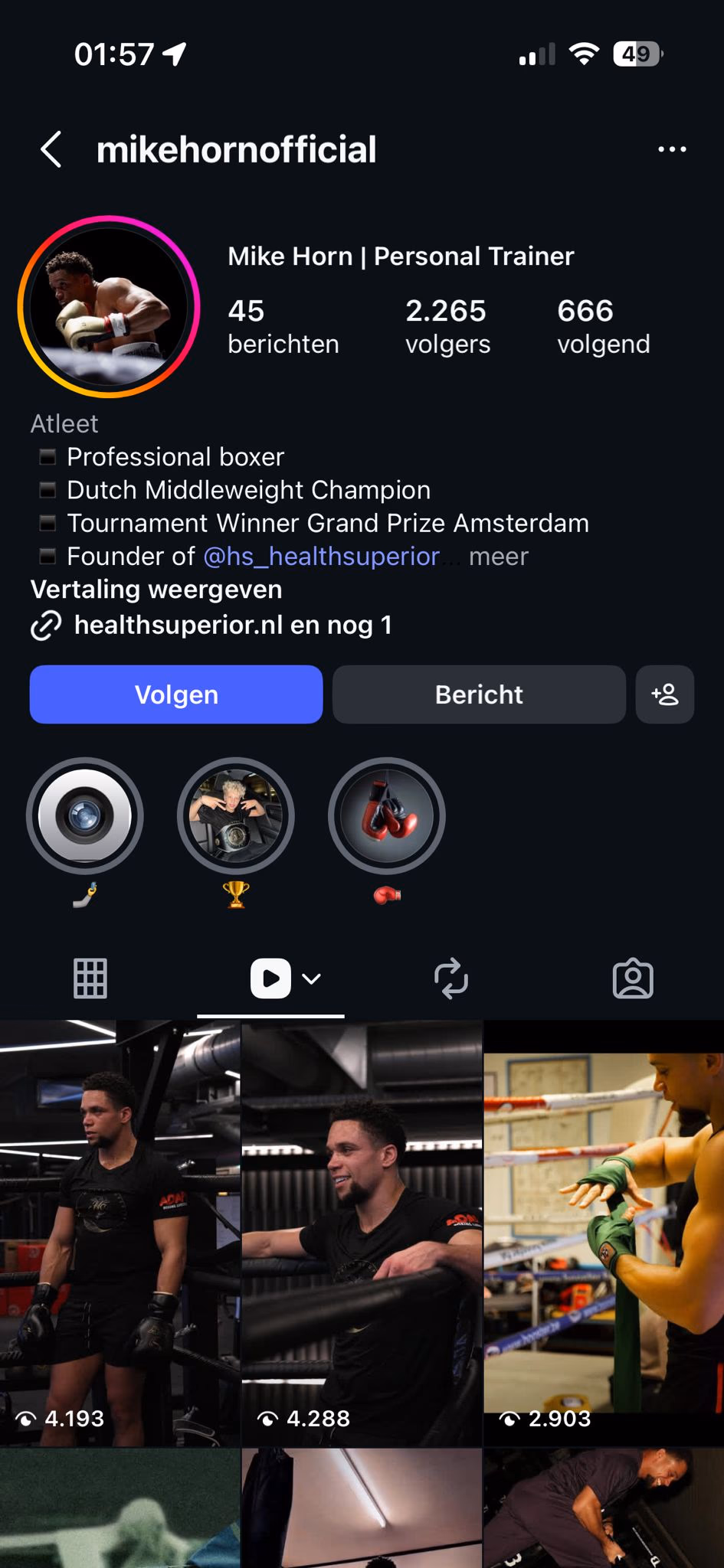
Task: Open the camera lens story highlight
Action: pyautogui.click(x=85, y=815)
